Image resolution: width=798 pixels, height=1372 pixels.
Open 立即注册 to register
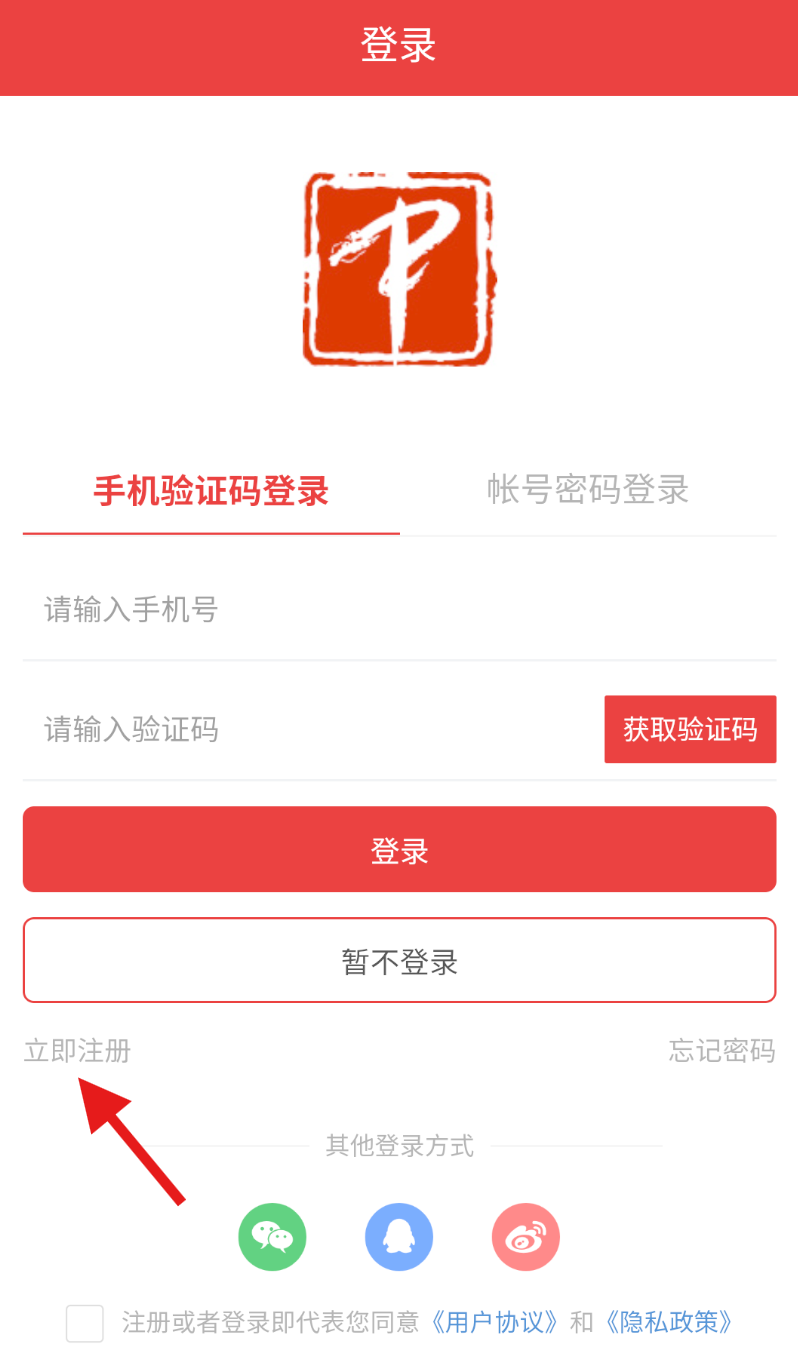coord(77,1051)
